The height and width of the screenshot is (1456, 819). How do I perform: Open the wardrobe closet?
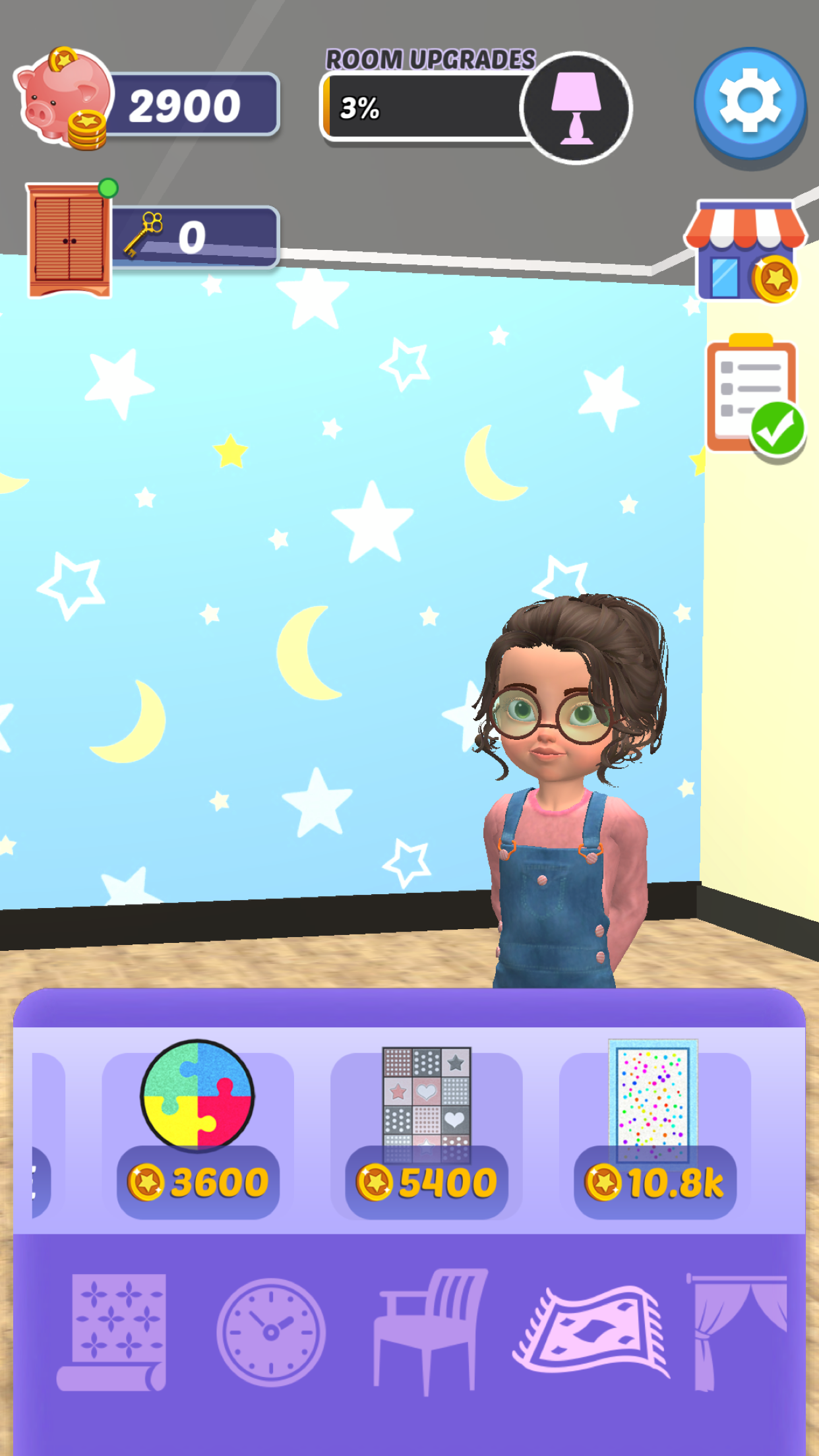pyautogui.click(x=69, y=240)
